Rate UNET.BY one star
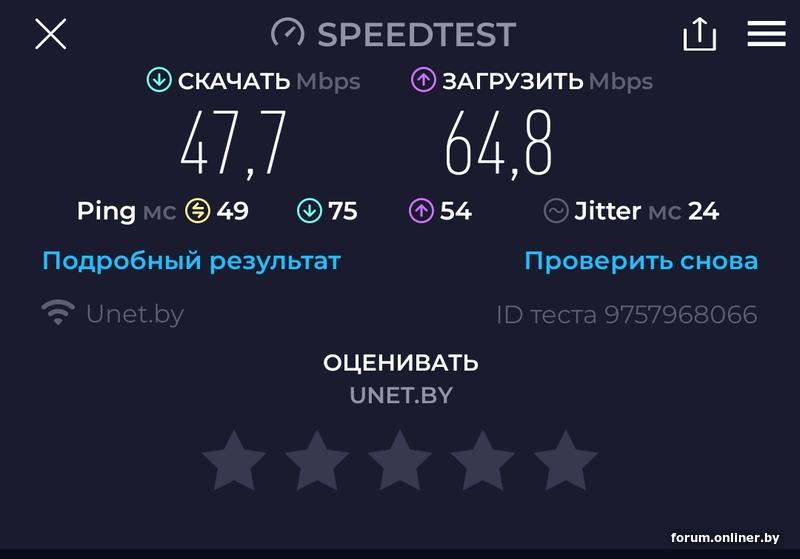 click(234, 462)
